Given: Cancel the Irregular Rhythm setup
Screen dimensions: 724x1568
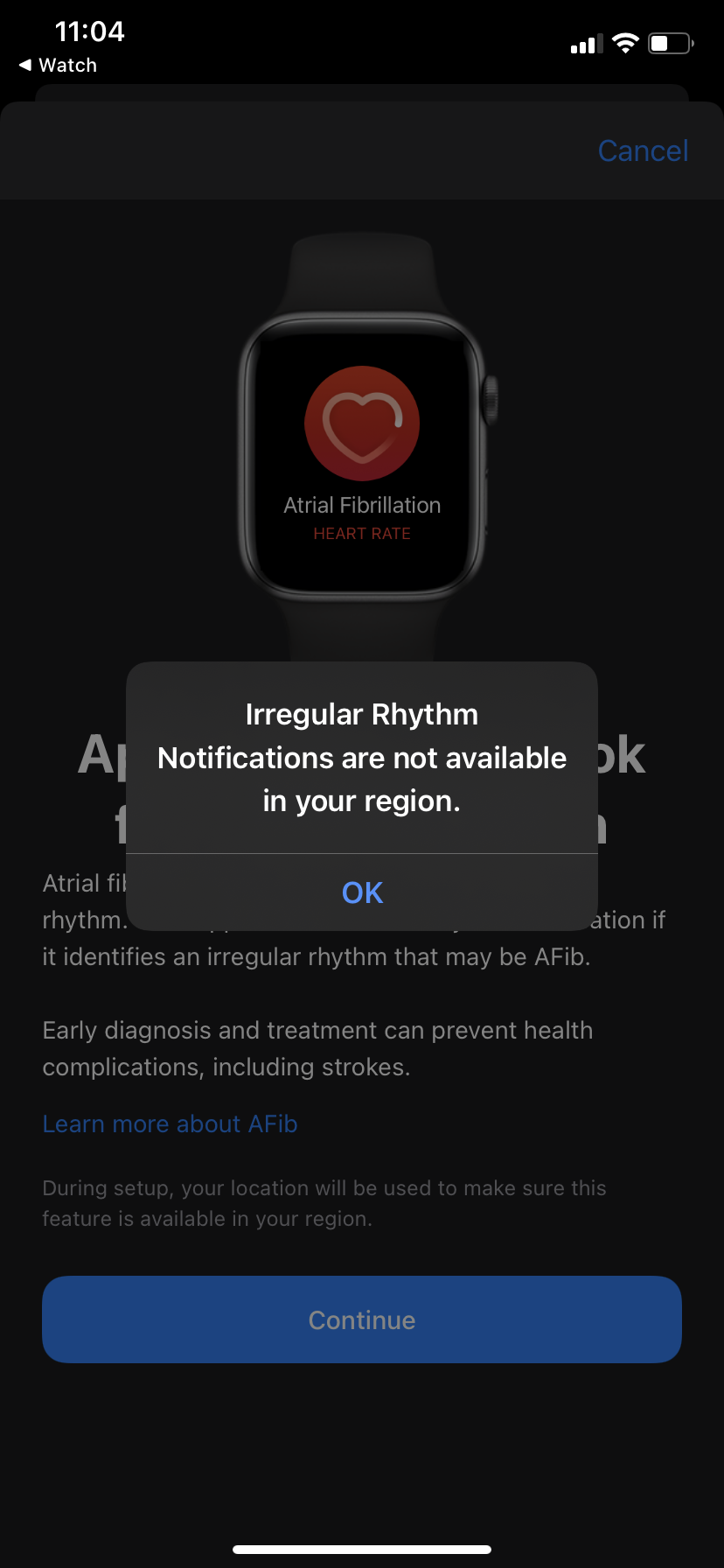Looking at the screenshot, I should 643,150.
